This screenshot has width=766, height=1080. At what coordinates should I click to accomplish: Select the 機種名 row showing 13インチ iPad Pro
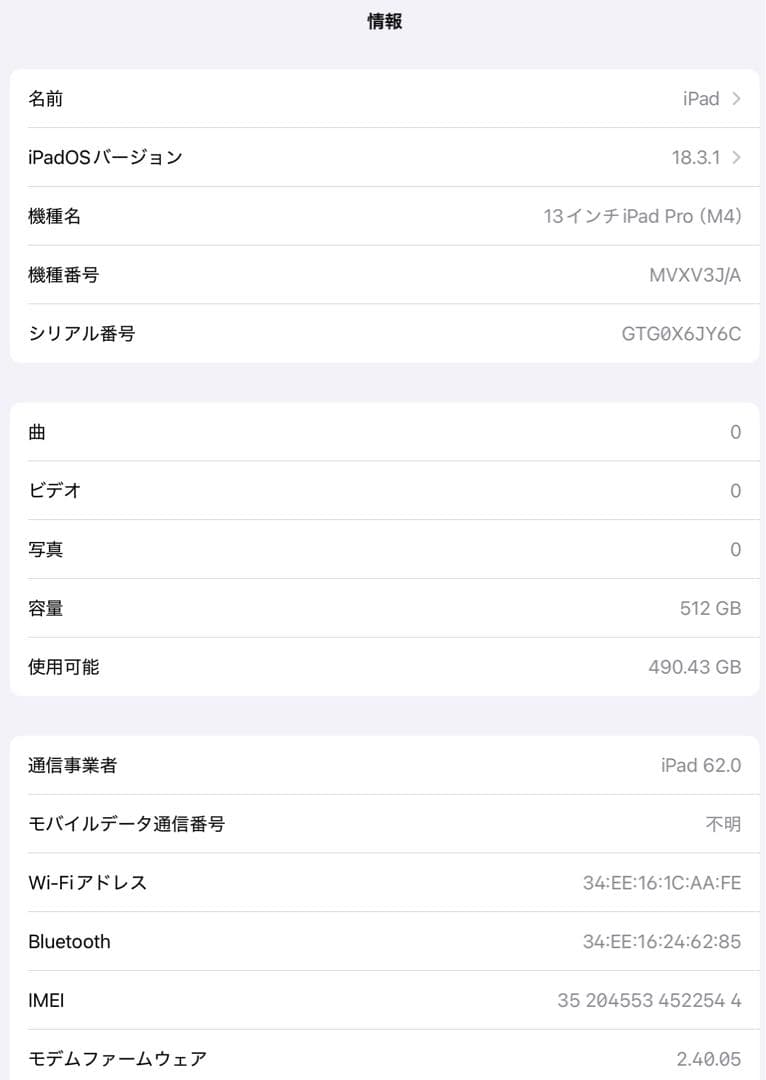coord(383,216)
